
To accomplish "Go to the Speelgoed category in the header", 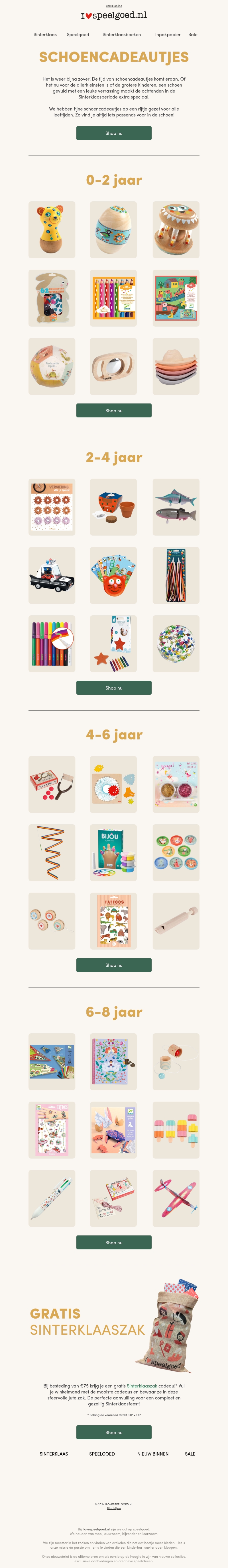I will point(78,35).
